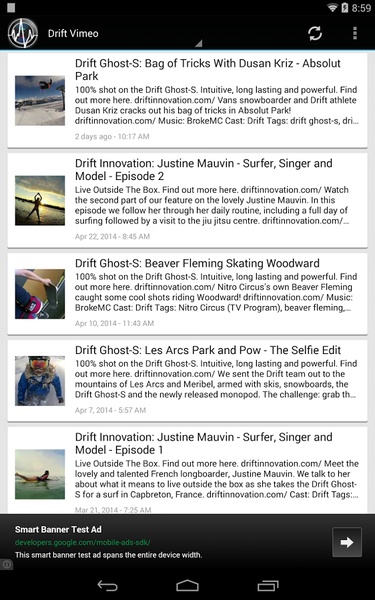This screenshot has width=375, height=600.
Task: Open Les Arcs Park and Pow video
Action: point(188,381)
